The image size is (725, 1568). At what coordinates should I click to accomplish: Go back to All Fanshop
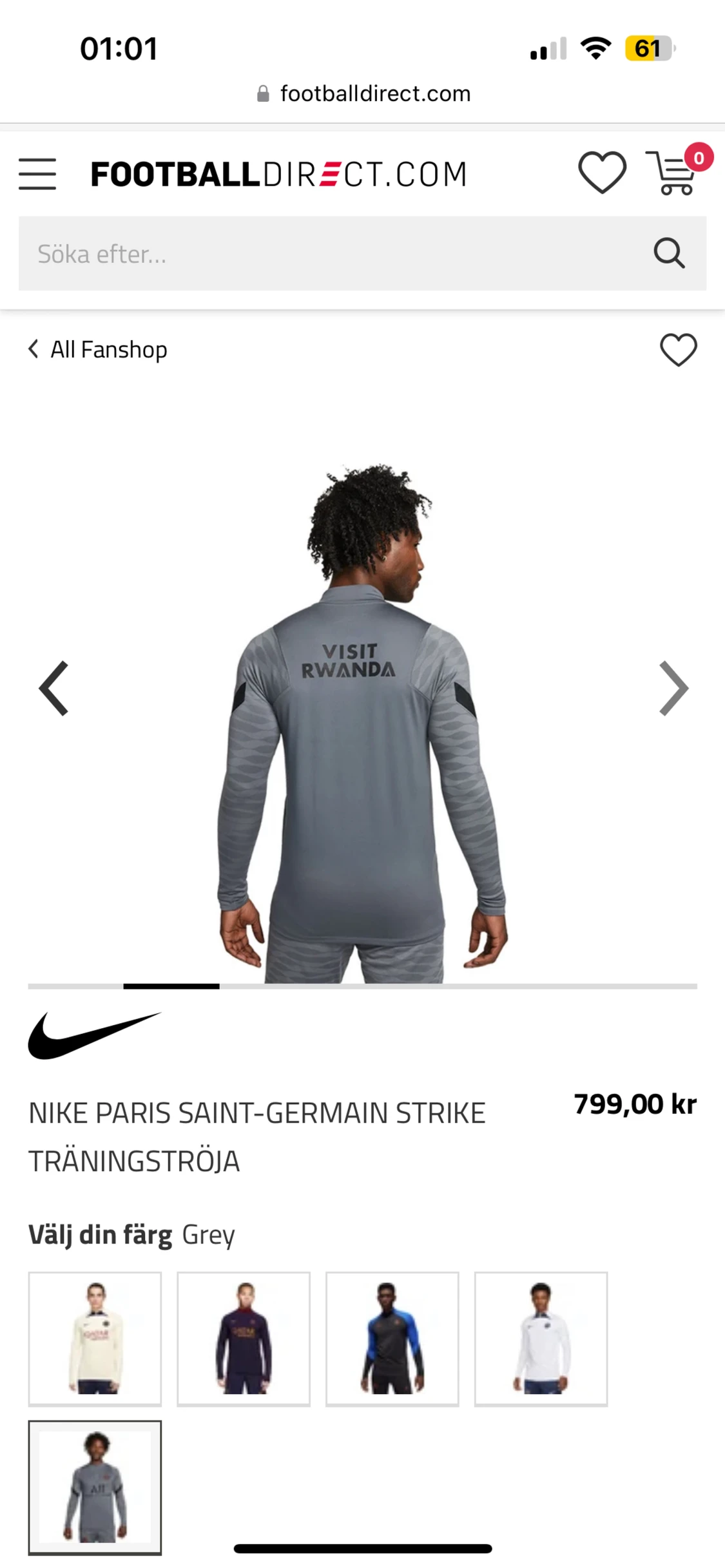click(98, 350)
